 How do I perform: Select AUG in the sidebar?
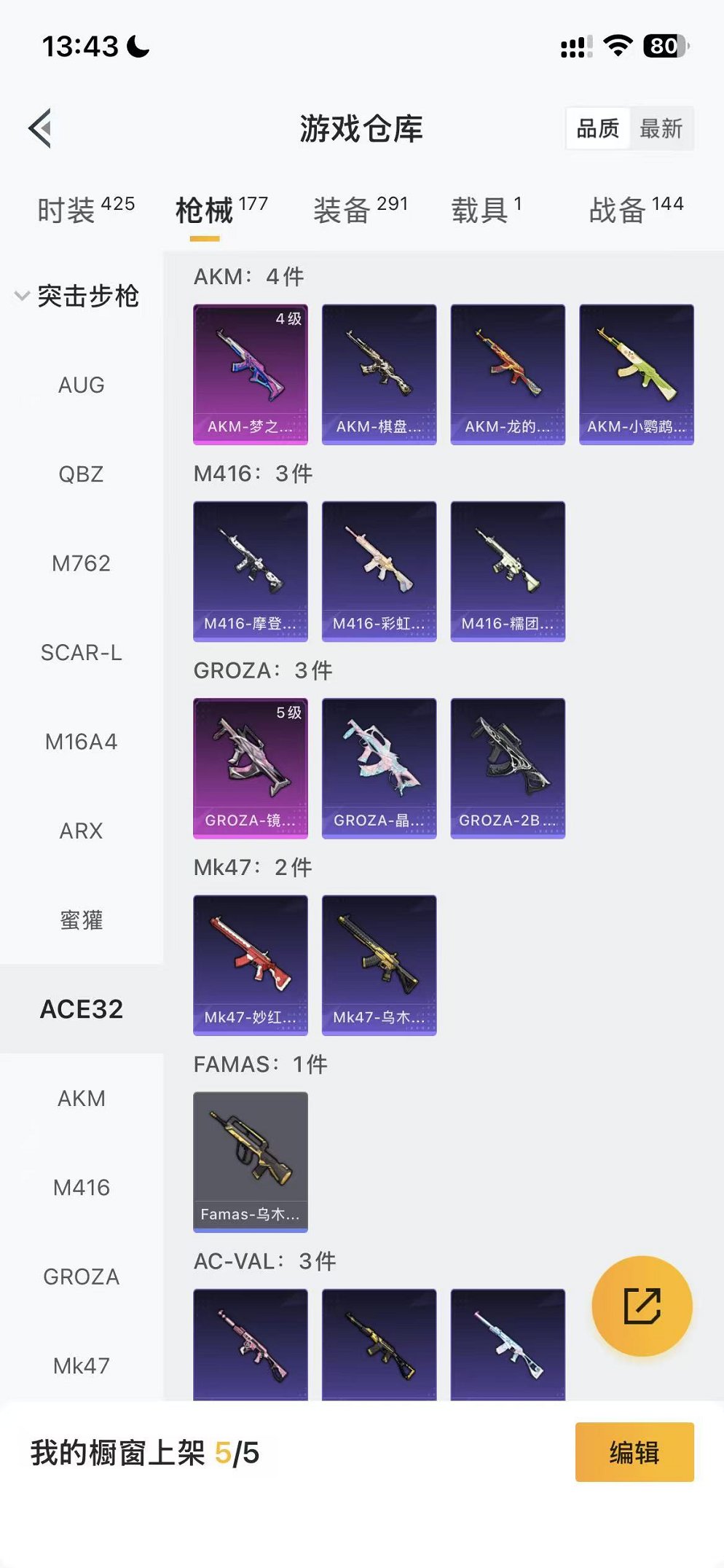81,385
